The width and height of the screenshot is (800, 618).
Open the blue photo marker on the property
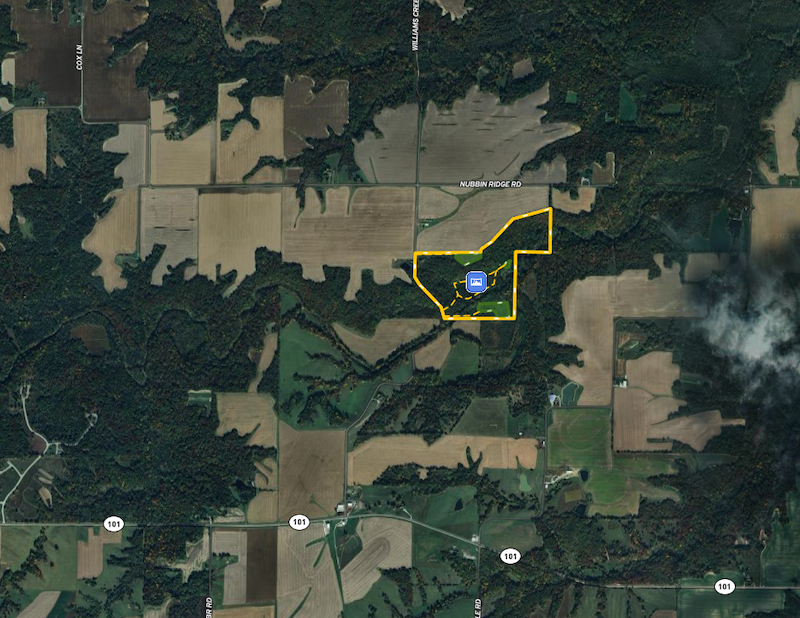click(x=476, y=280)
